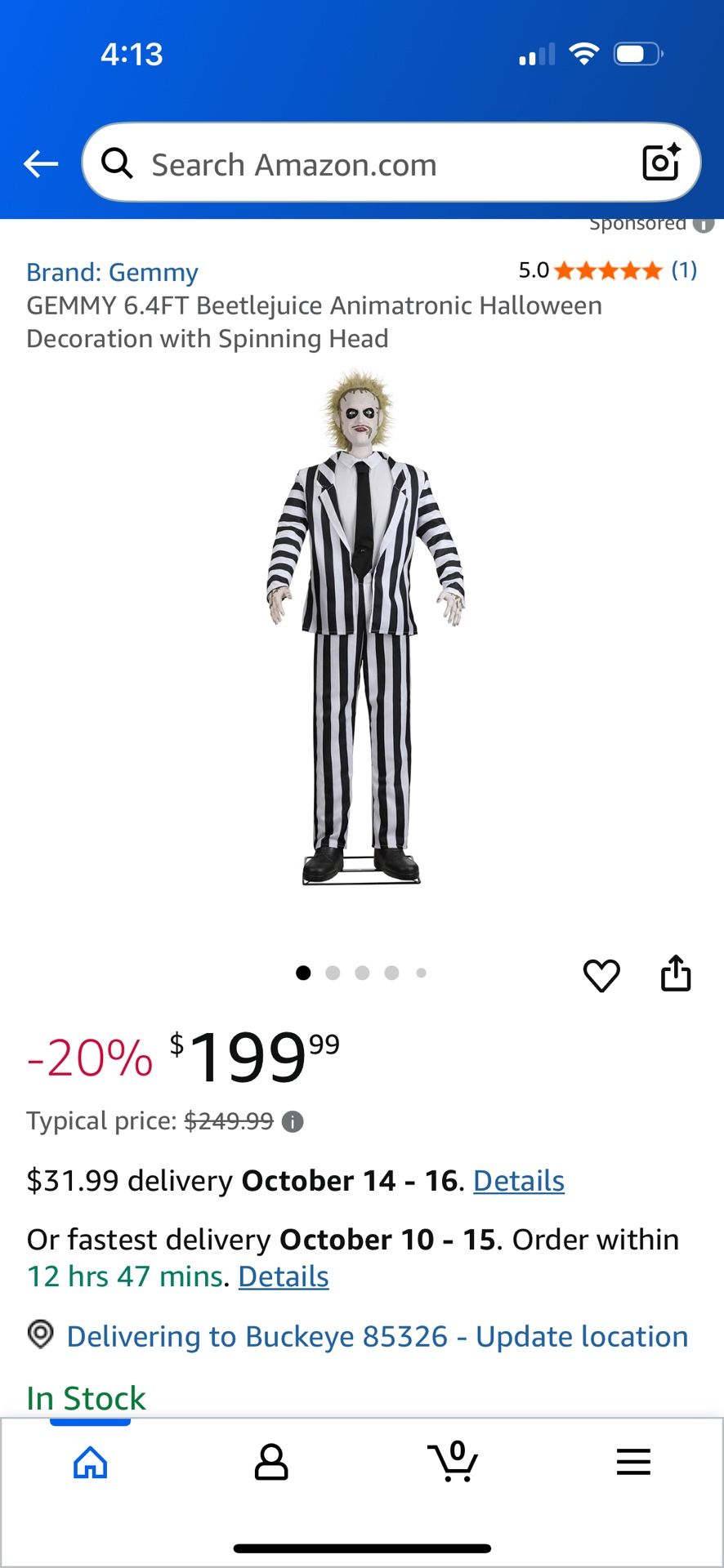
Task: Open Typical price info icon
Action: click(x=293, y=1122)
